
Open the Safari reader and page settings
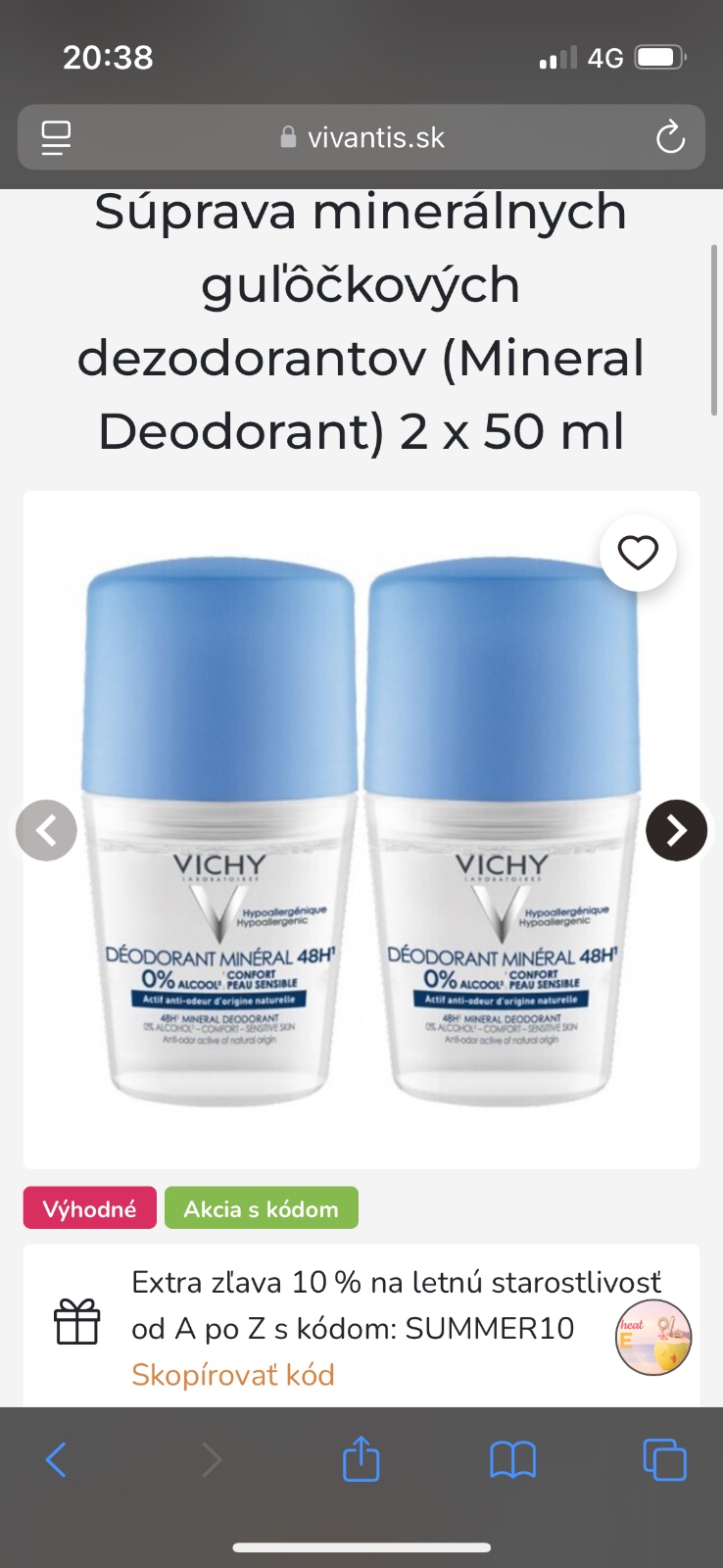pos(56,137)
